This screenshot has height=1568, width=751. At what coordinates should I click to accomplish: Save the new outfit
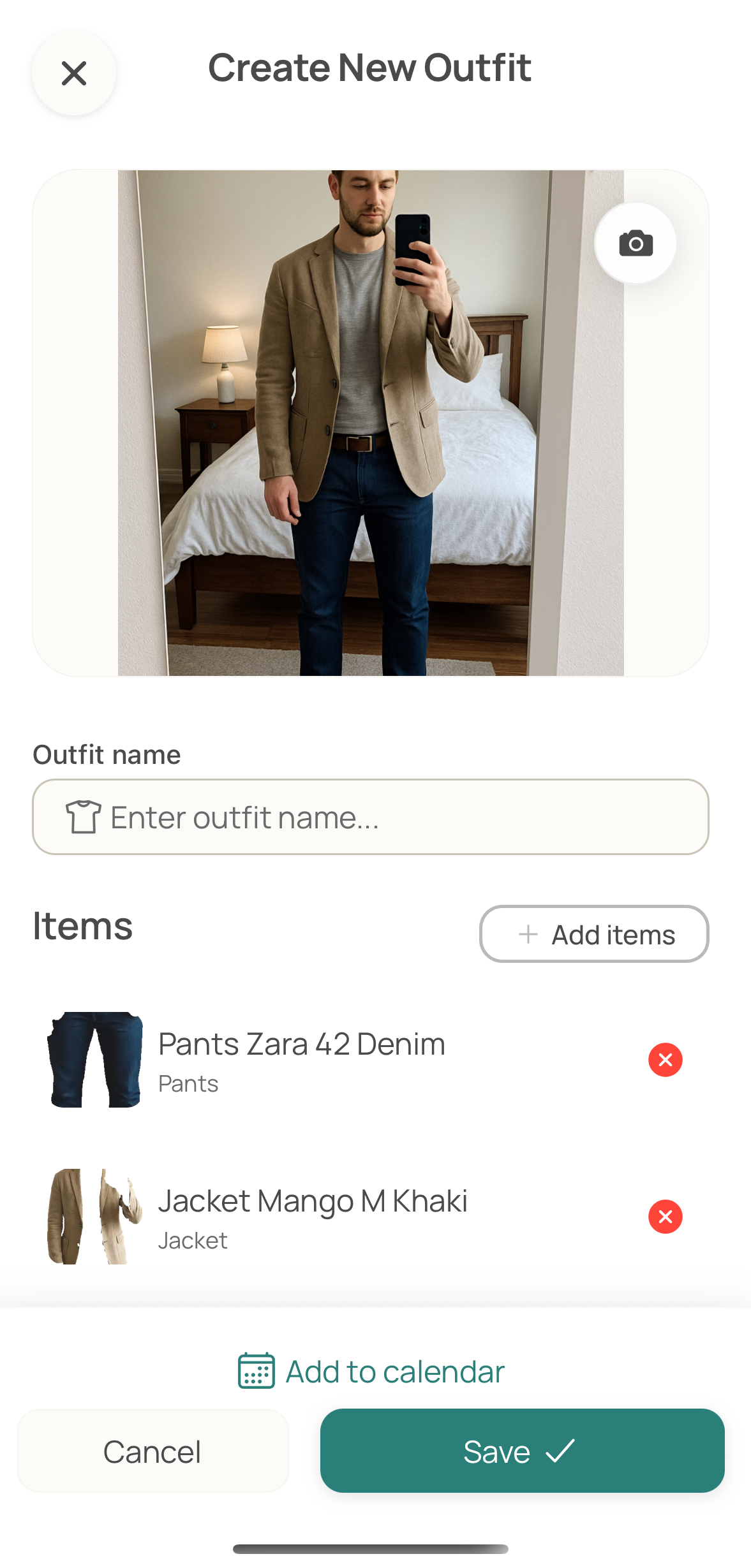point(522,1451)
